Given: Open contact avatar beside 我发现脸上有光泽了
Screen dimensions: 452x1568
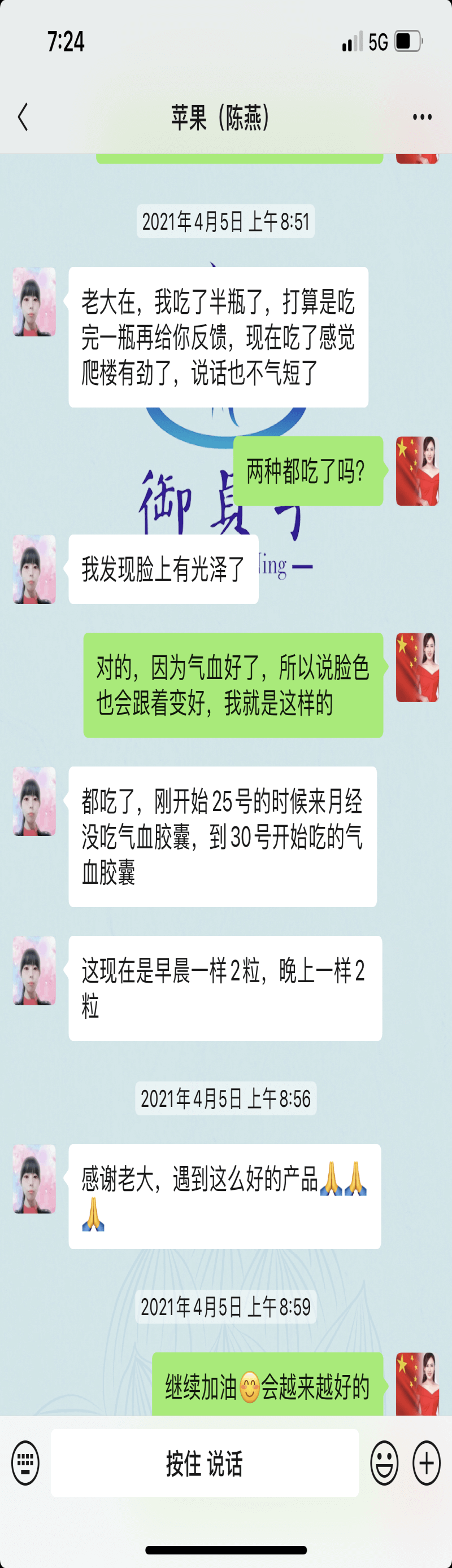Looking at the screenshot, I should point(34,569).
